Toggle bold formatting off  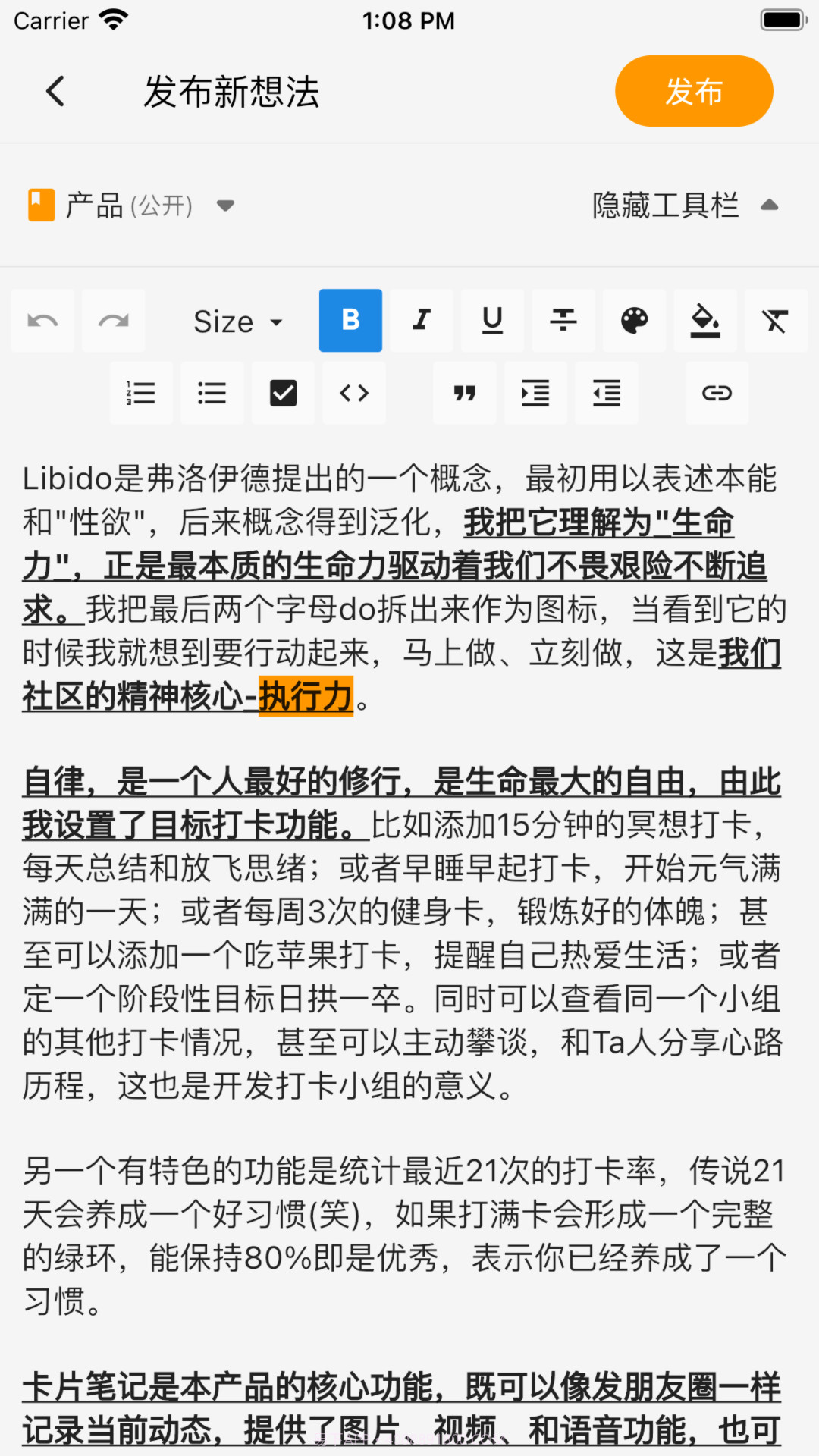[350, 320]
